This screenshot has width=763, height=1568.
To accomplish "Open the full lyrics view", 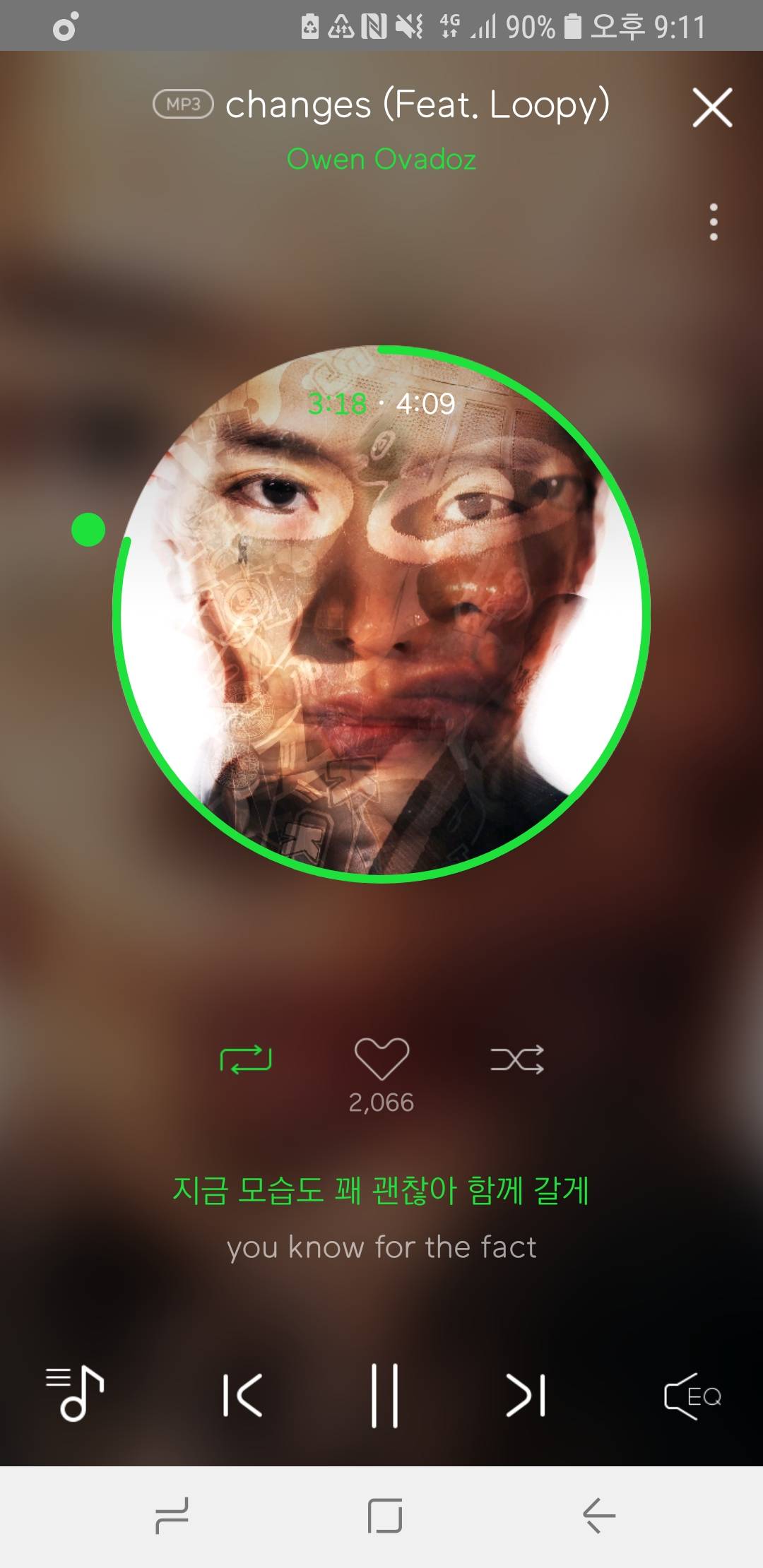I will click(x=381, y=1218).
